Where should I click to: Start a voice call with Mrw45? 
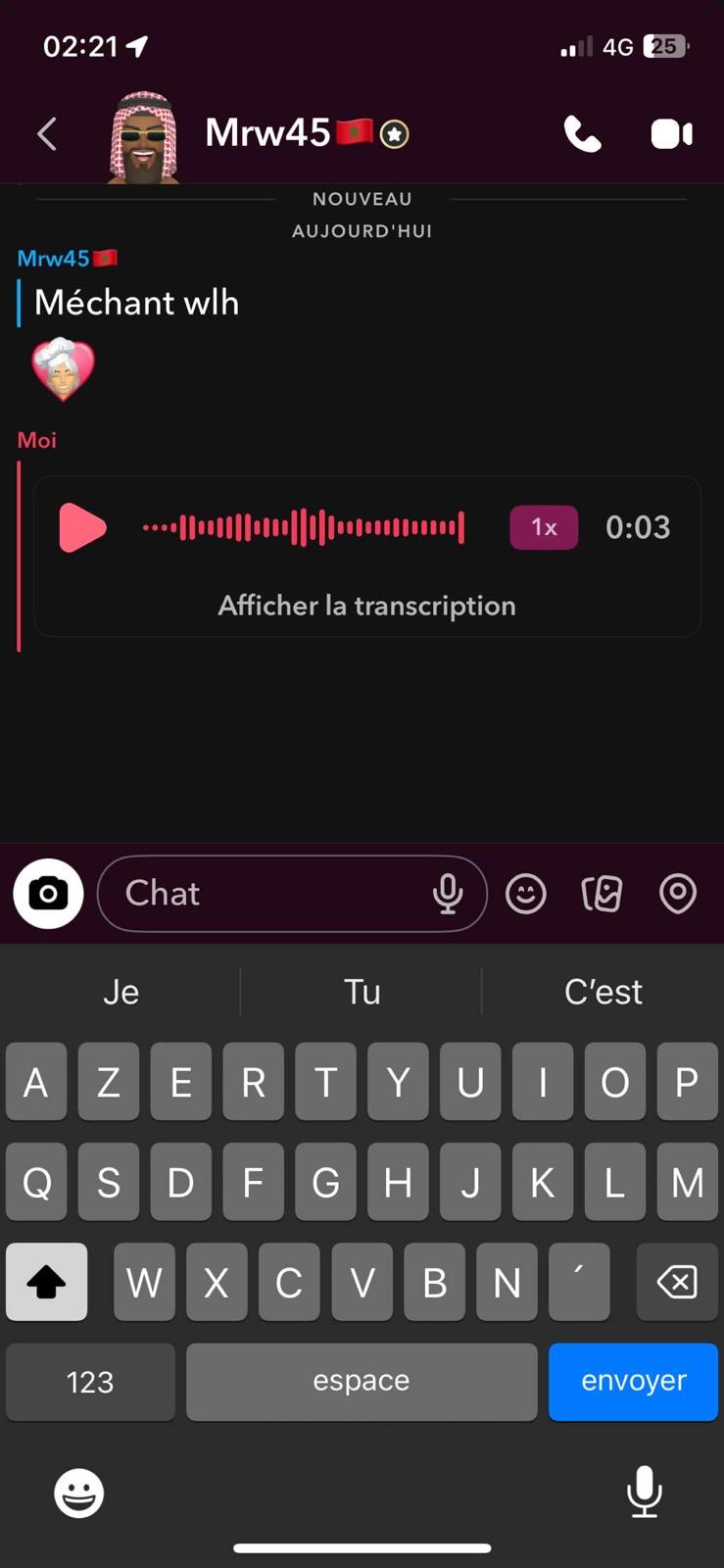(582, 134)
